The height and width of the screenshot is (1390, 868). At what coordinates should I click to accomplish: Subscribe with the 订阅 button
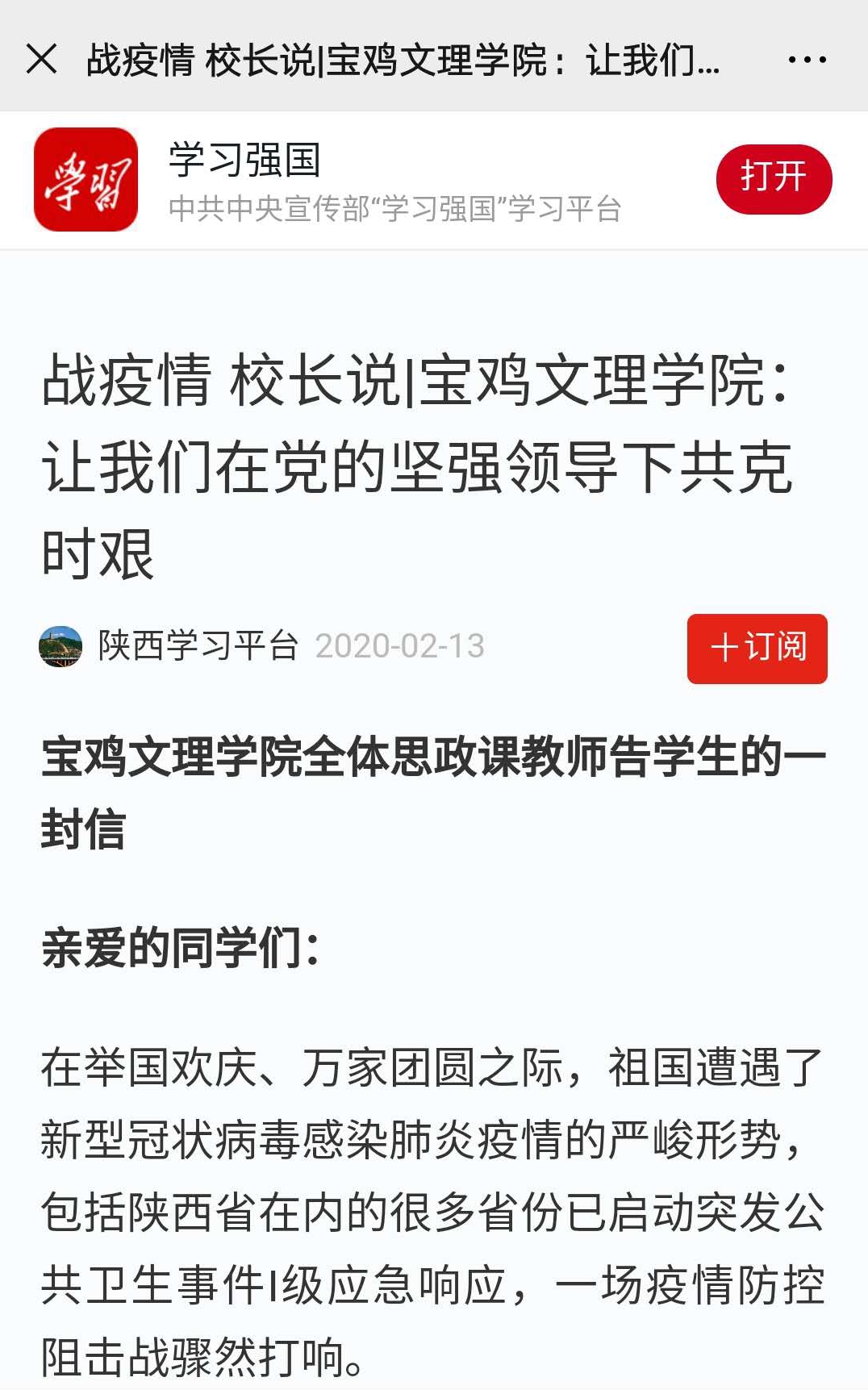[757, 648]
